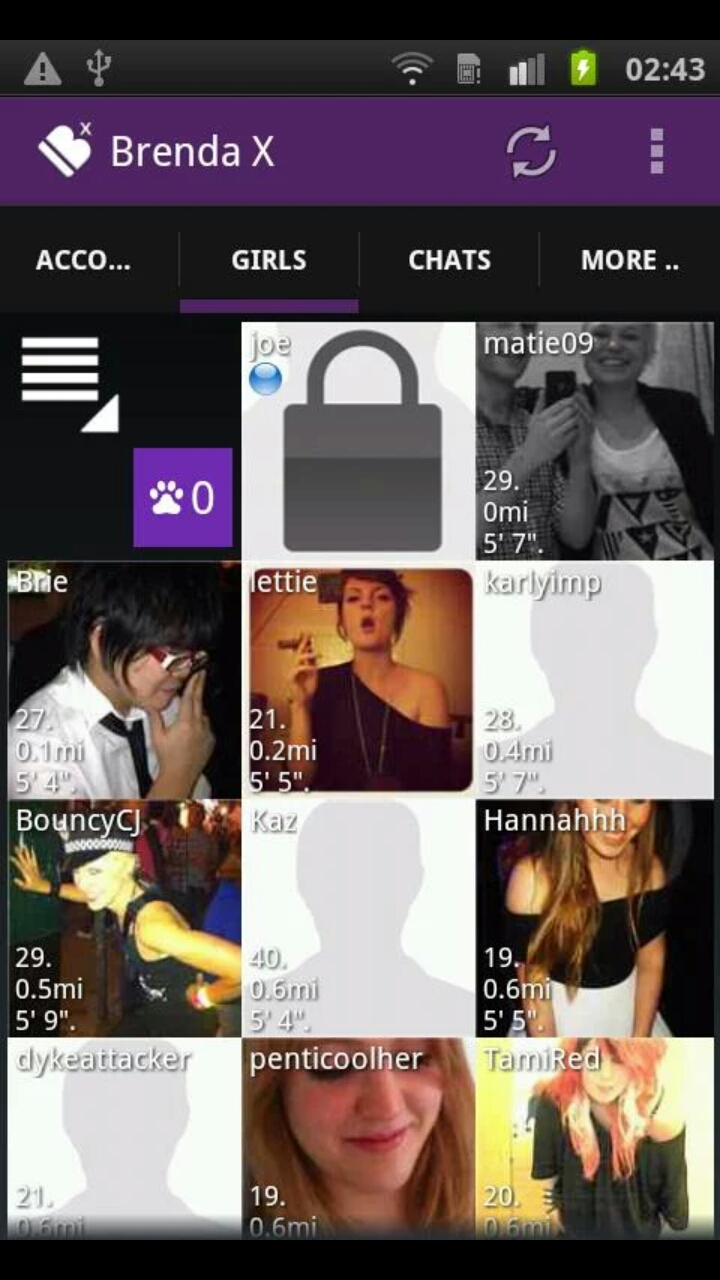Tap the paw count button

(183, 497)
